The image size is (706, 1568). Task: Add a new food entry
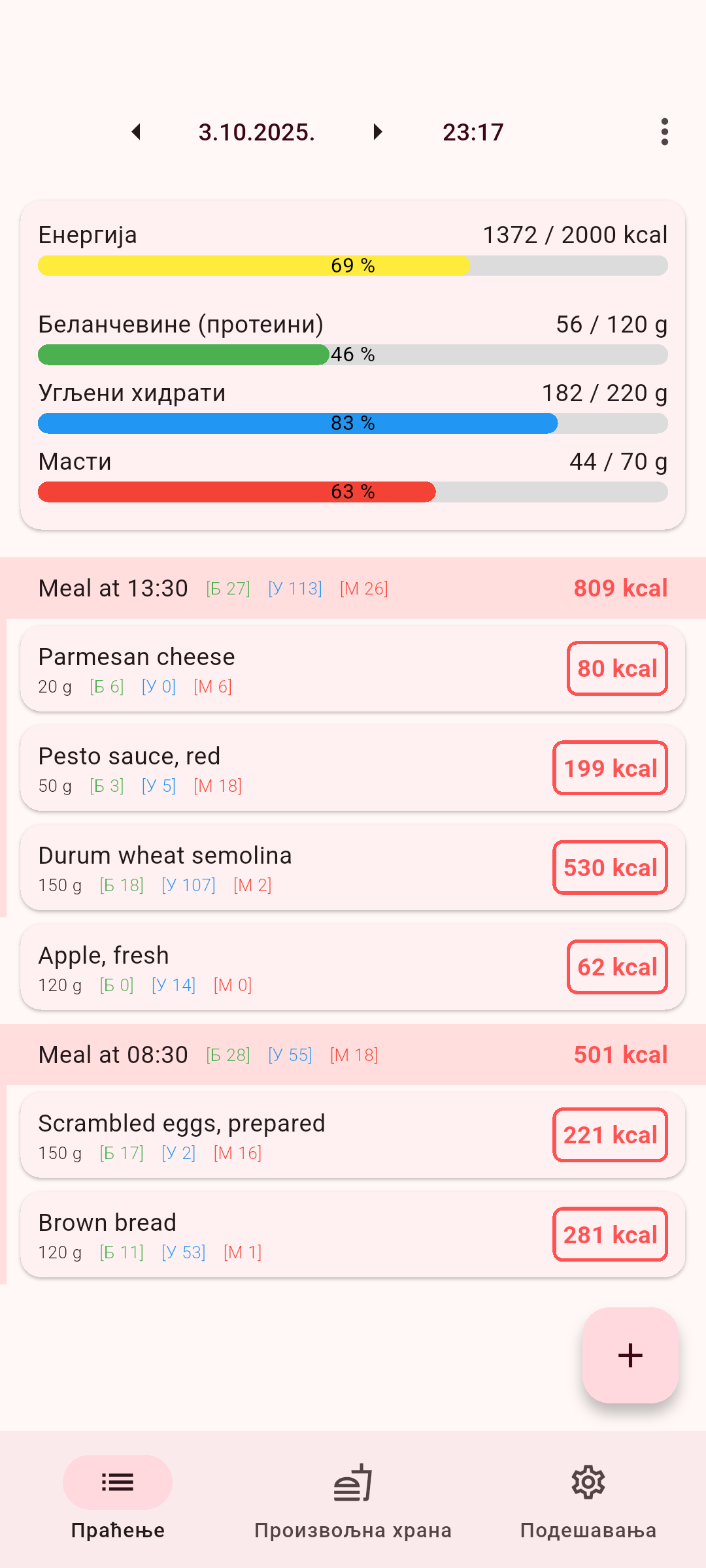tap(630, 1355)
